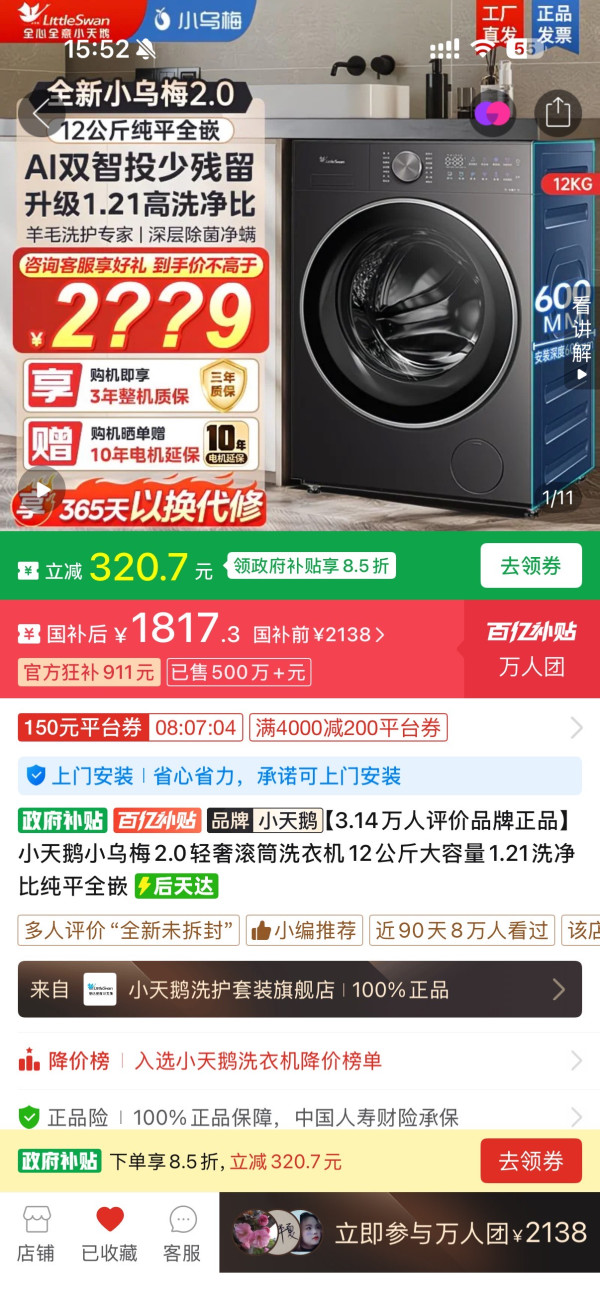Open the purple circular icon beside share
Image resolution: width=600 pixels, height=1304 pixels.
point(492,113)
